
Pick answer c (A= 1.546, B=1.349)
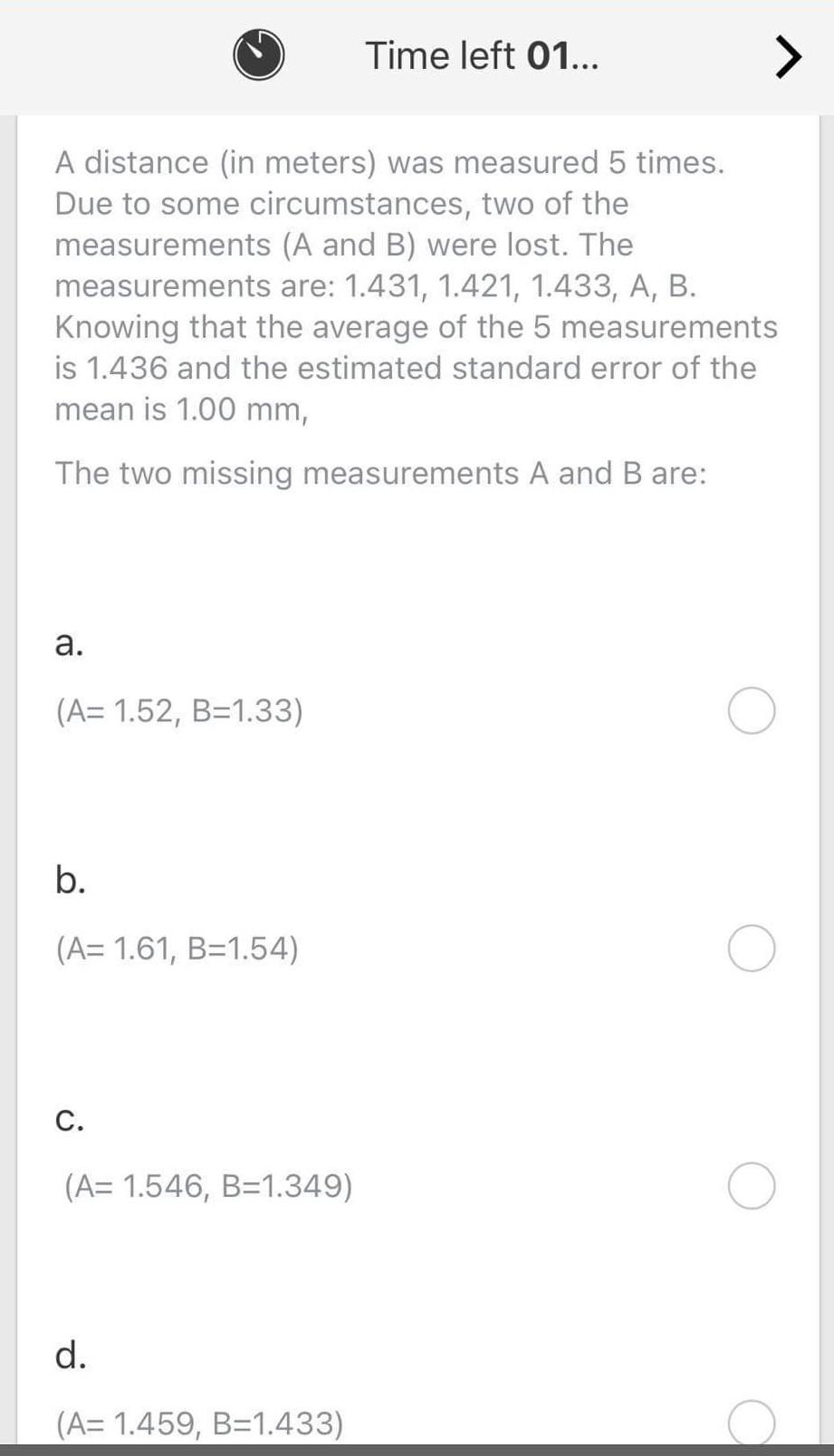tap(751, 1186)
